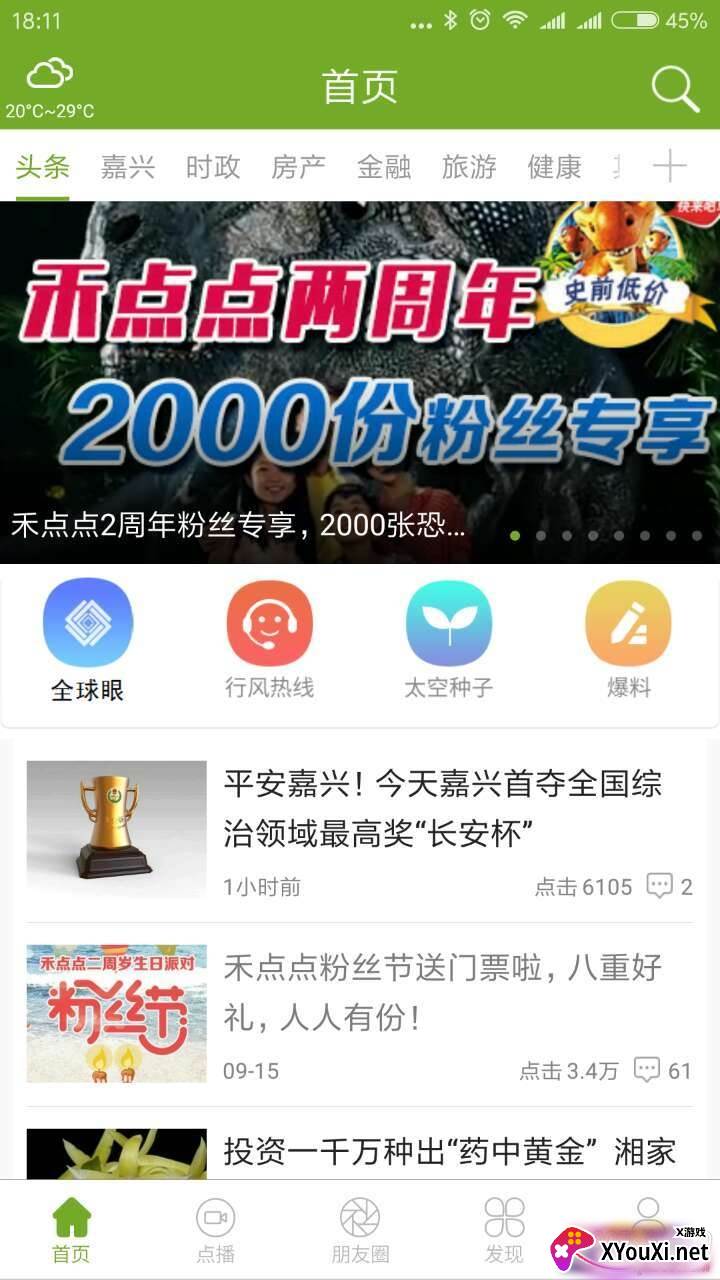Open the 旅游 channel tab
This screenshot has width=720, height=1280.
(x=470, y=168)
